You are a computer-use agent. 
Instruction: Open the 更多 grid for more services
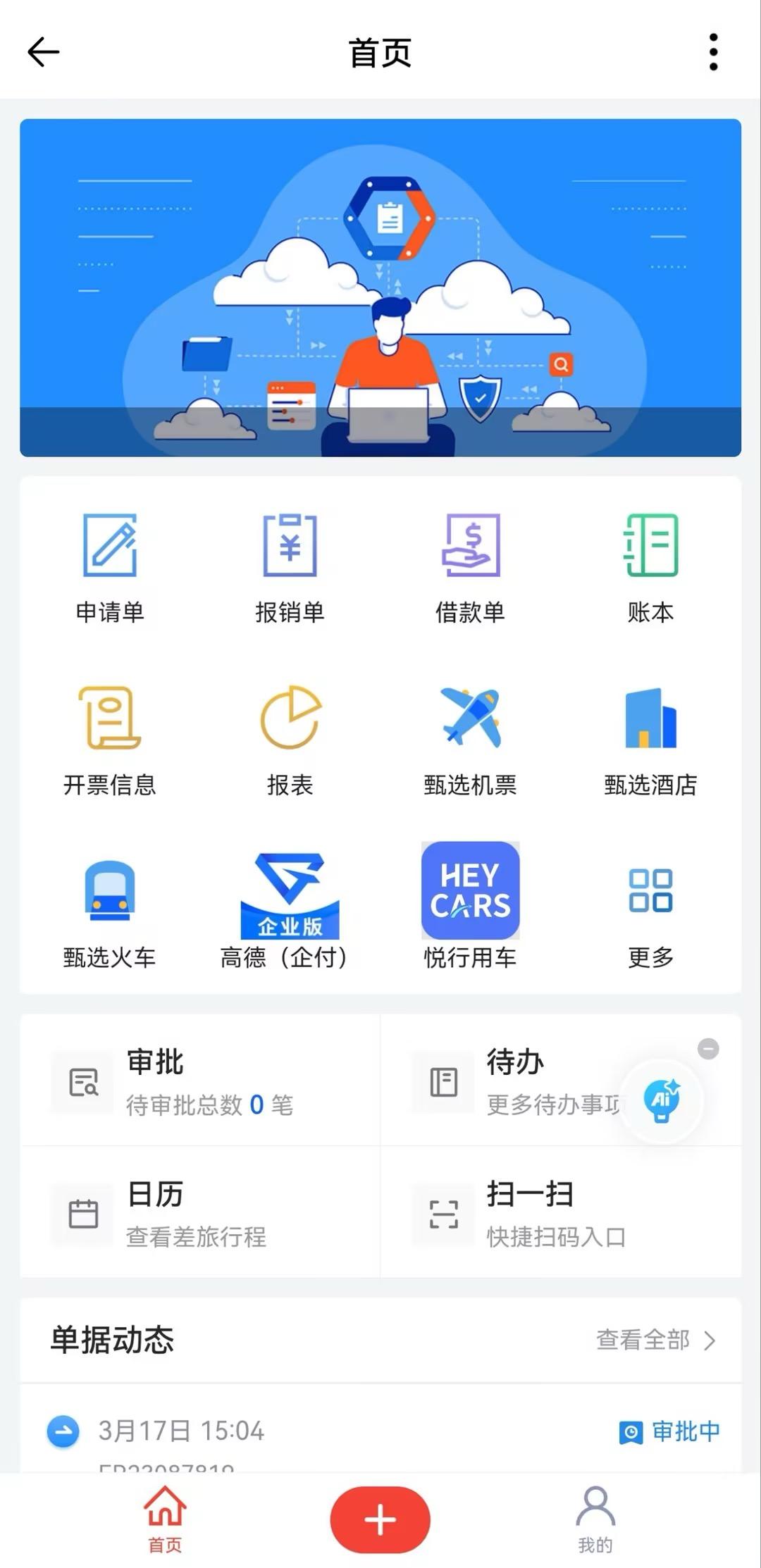tap(650, 909)
